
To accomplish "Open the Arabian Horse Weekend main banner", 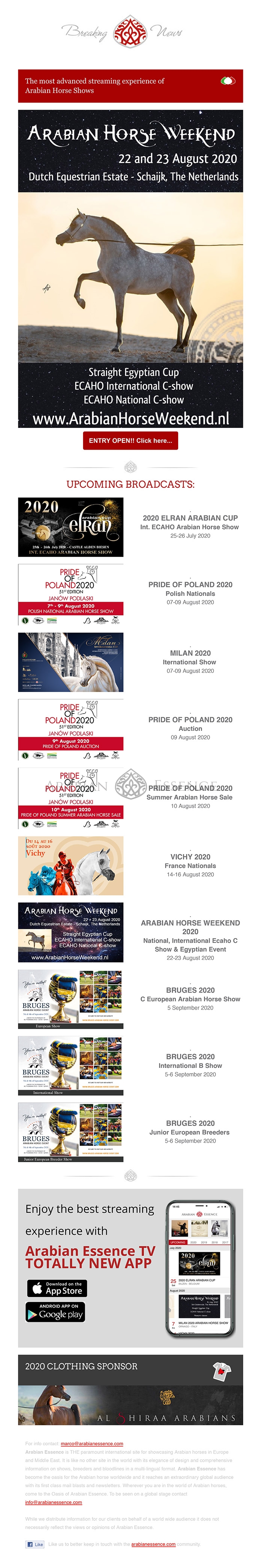I will [130, 269].
